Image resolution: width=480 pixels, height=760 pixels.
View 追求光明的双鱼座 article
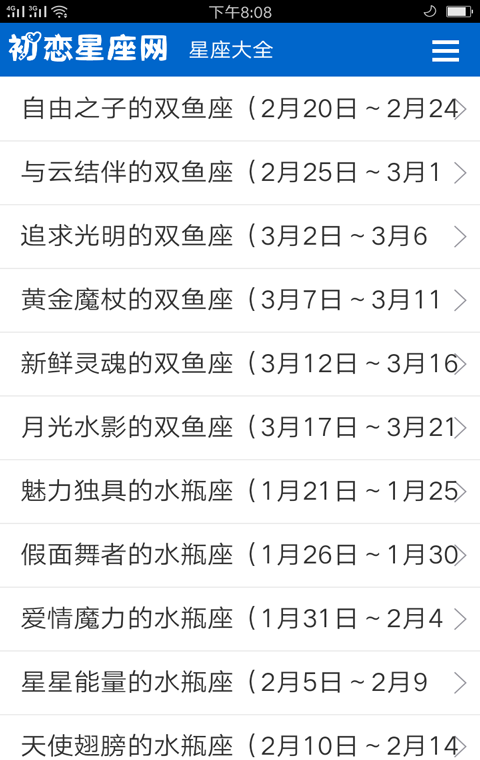pyautogui.click(x=240, y=237)
